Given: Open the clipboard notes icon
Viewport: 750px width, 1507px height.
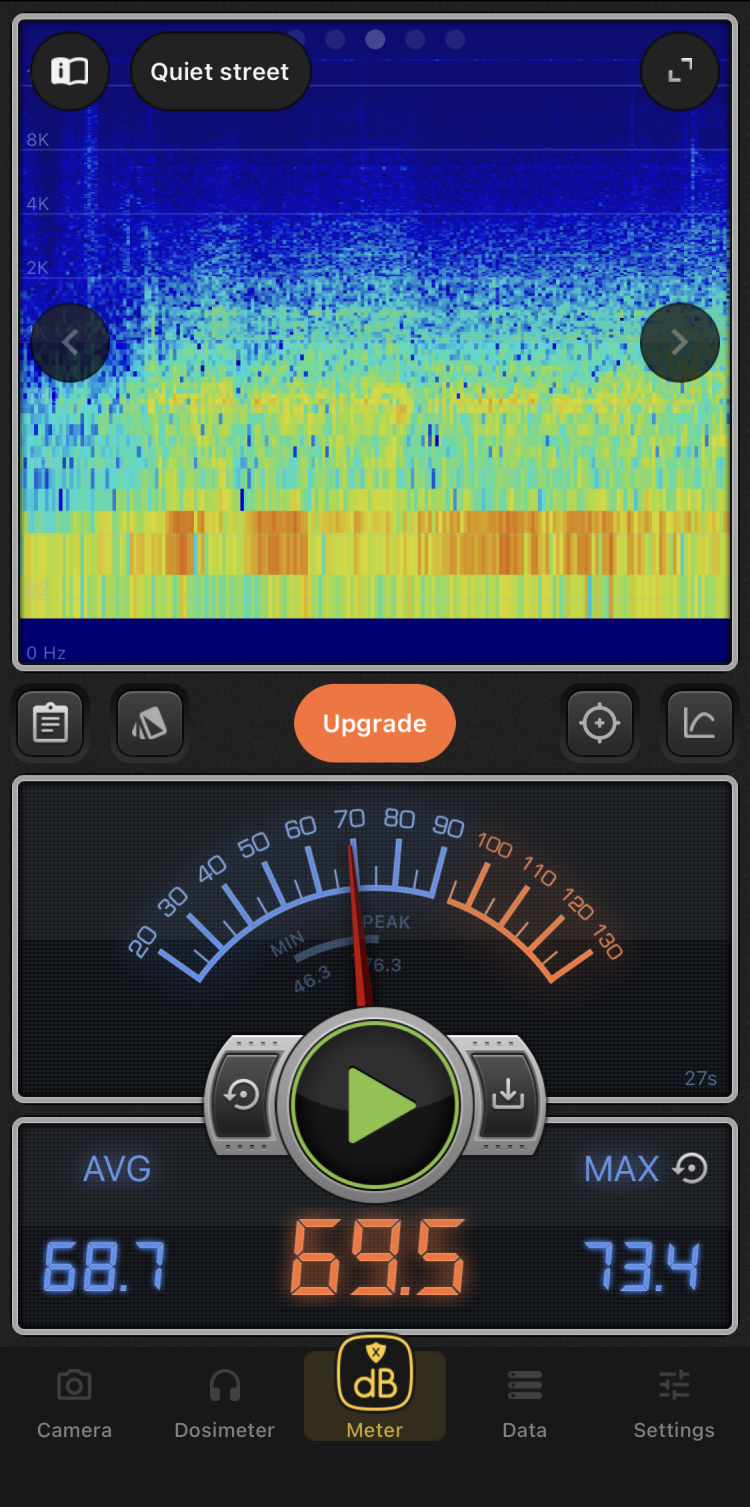Looking at the screenshot, I should (x=50, y=723).
